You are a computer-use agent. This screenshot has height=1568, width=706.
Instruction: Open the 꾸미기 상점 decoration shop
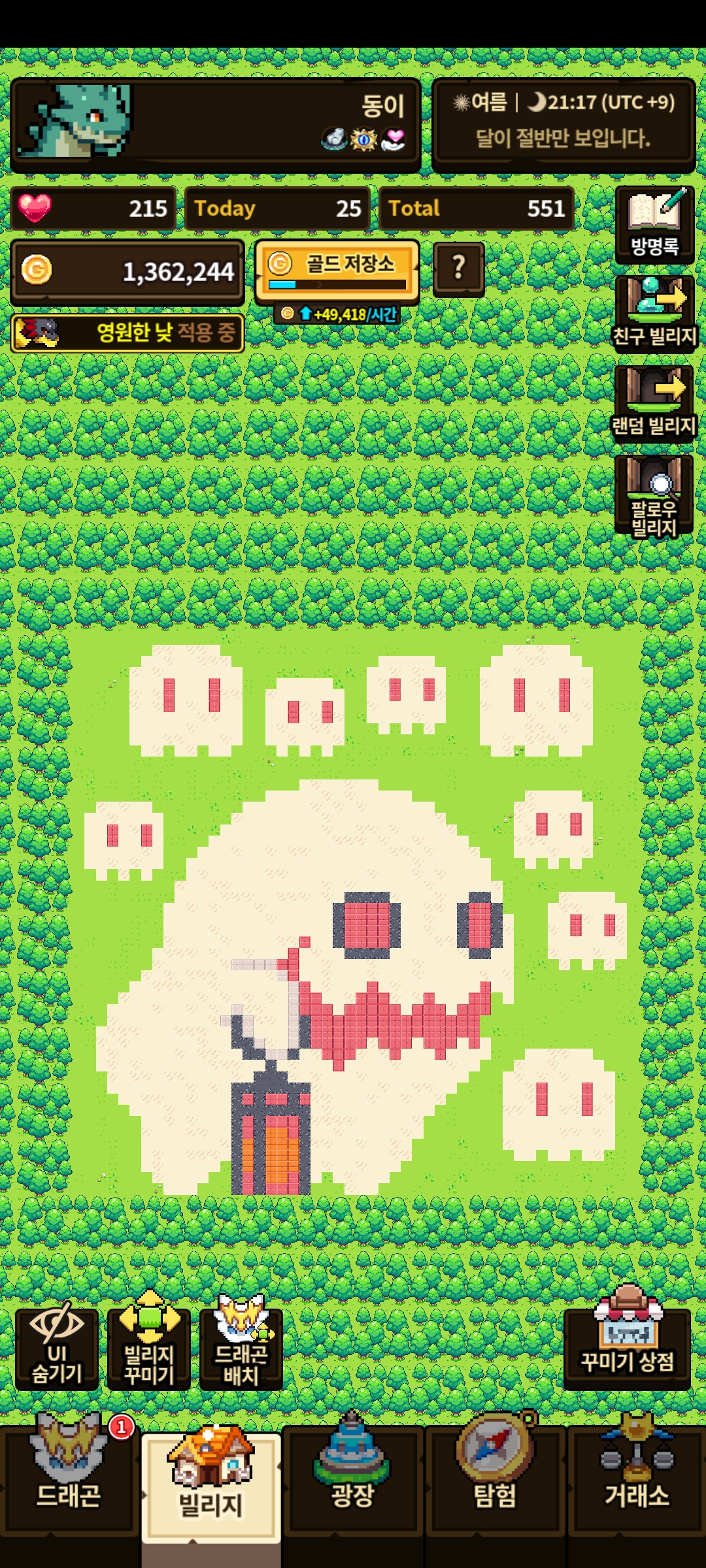(627, 1347)
